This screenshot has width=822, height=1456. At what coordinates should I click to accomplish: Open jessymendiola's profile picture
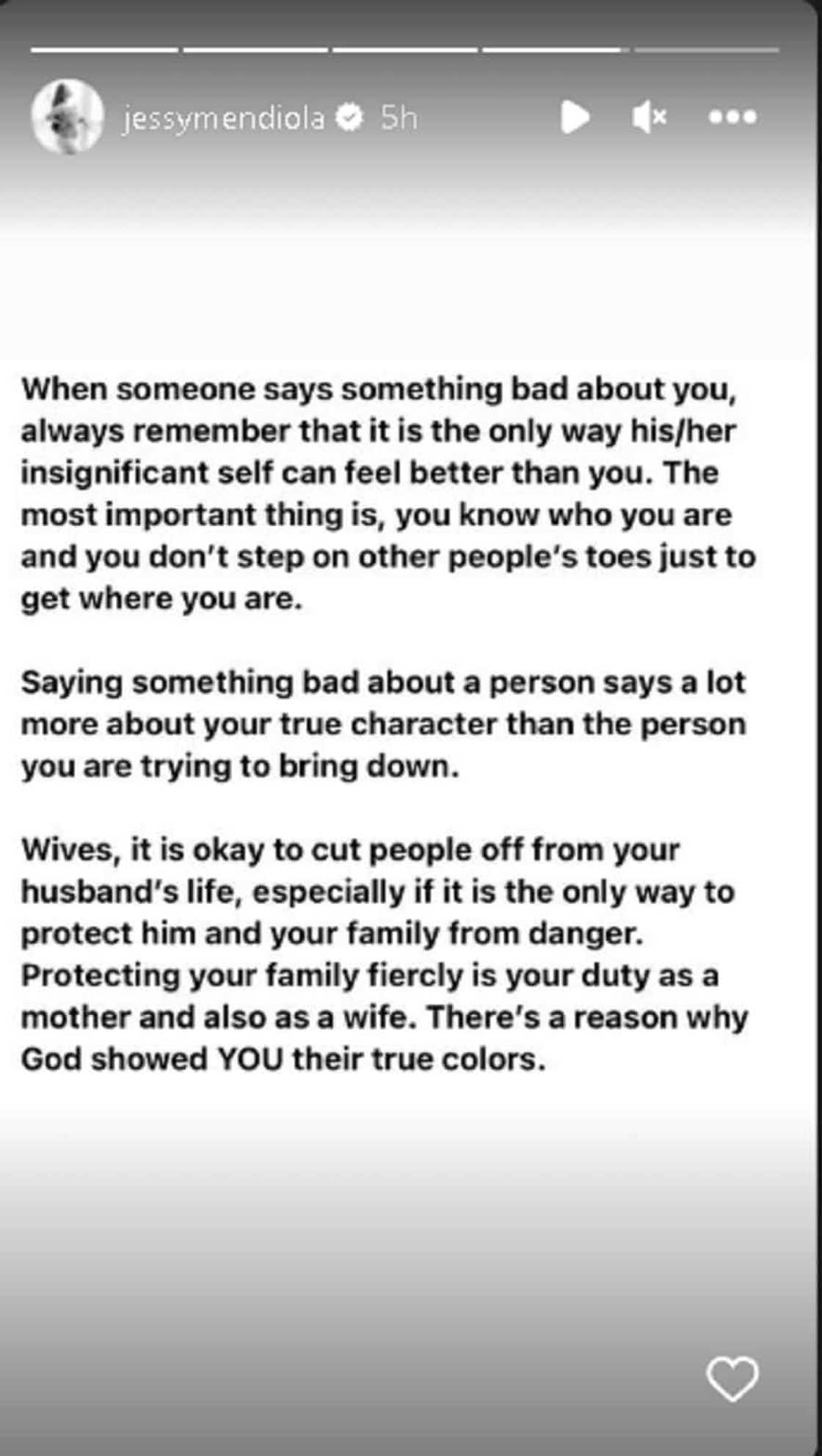coord(67,117)
